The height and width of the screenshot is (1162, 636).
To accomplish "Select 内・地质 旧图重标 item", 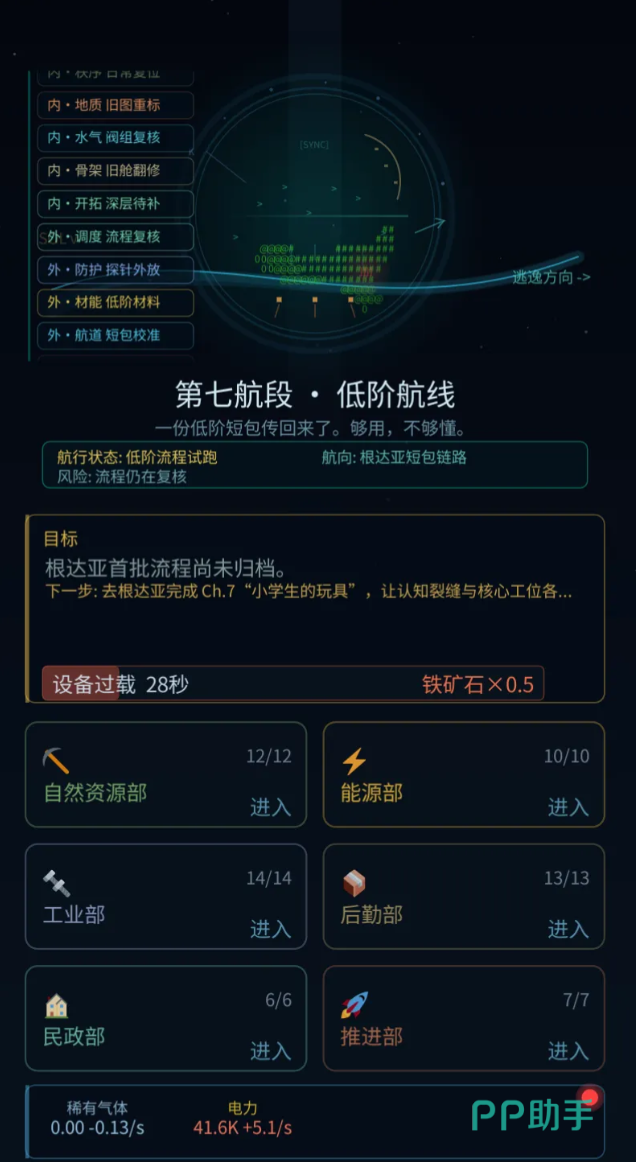I will [x=116, y=105].
